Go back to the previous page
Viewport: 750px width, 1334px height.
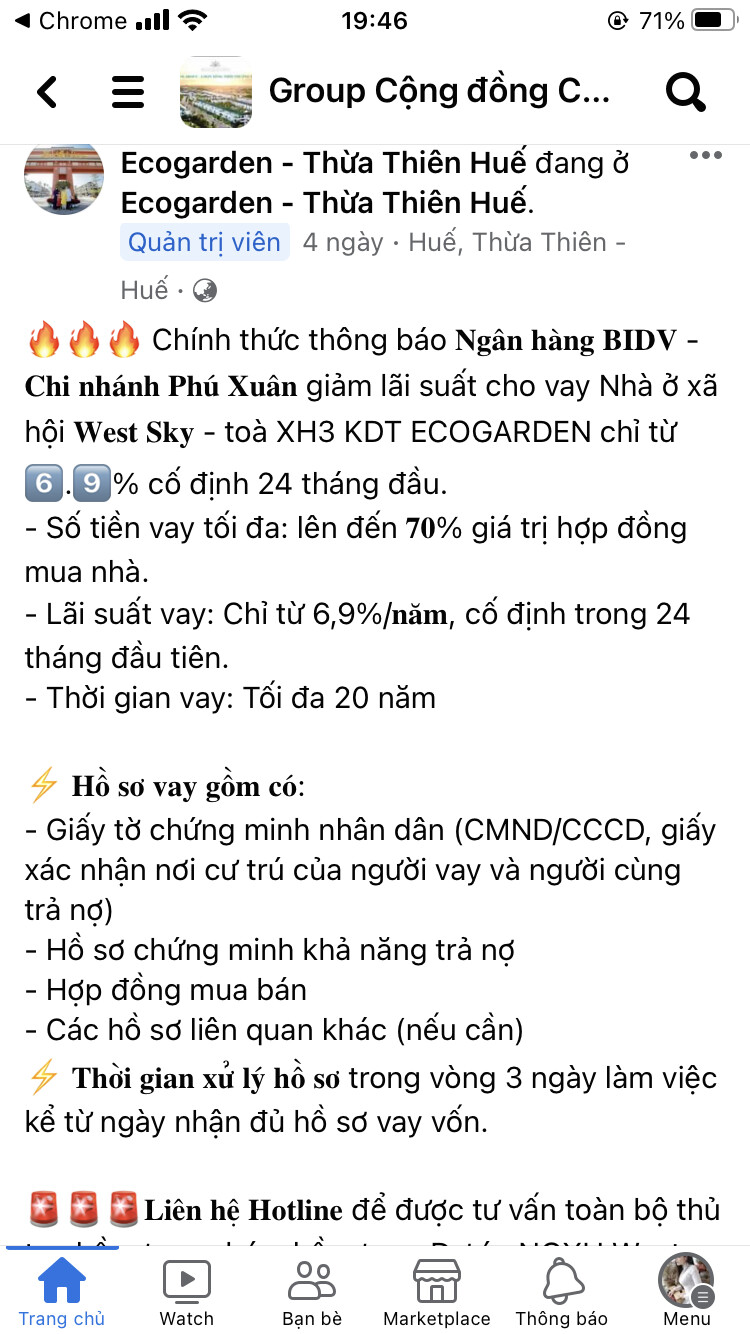click(x=46, y=92)
